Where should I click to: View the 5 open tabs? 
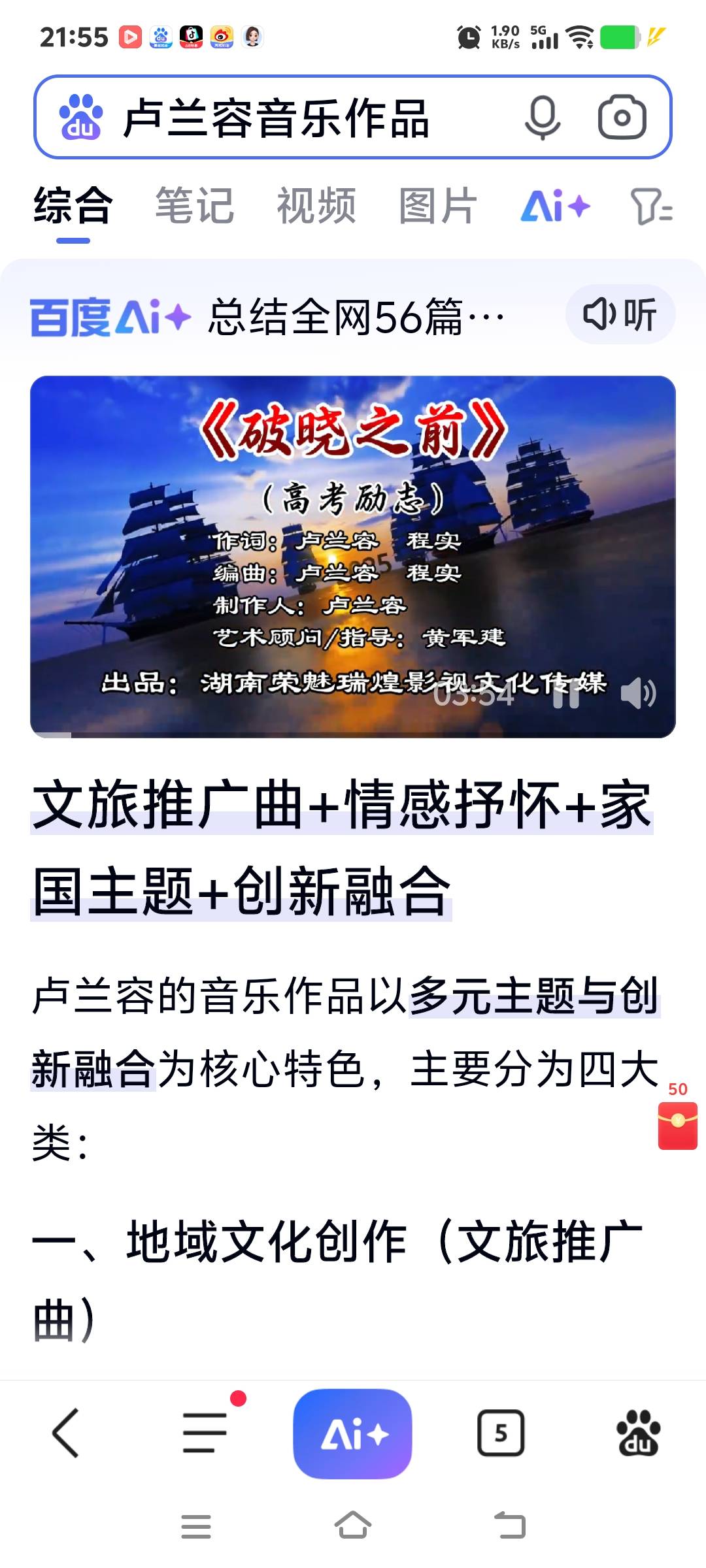pos(501,1433)
